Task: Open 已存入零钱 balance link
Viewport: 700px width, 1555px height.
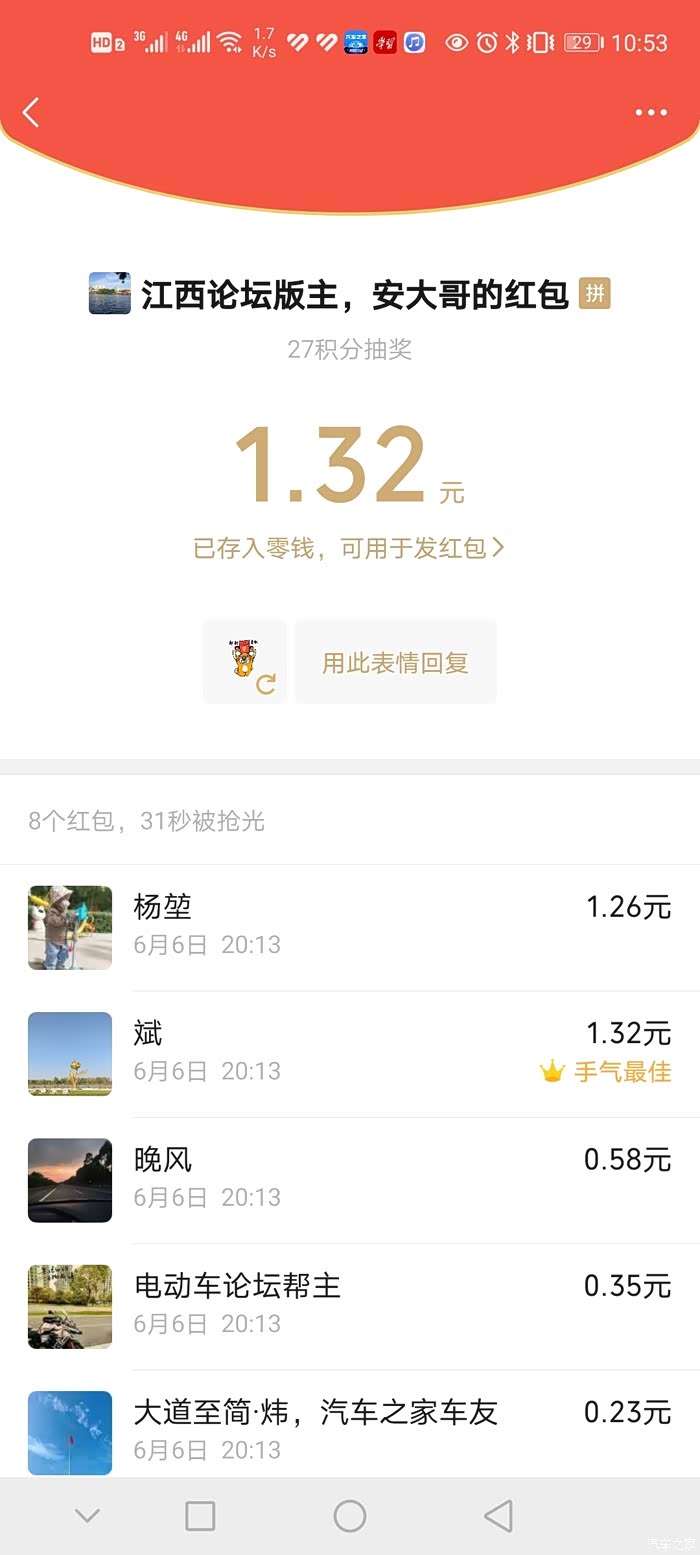Action: [x=349, y=548]
